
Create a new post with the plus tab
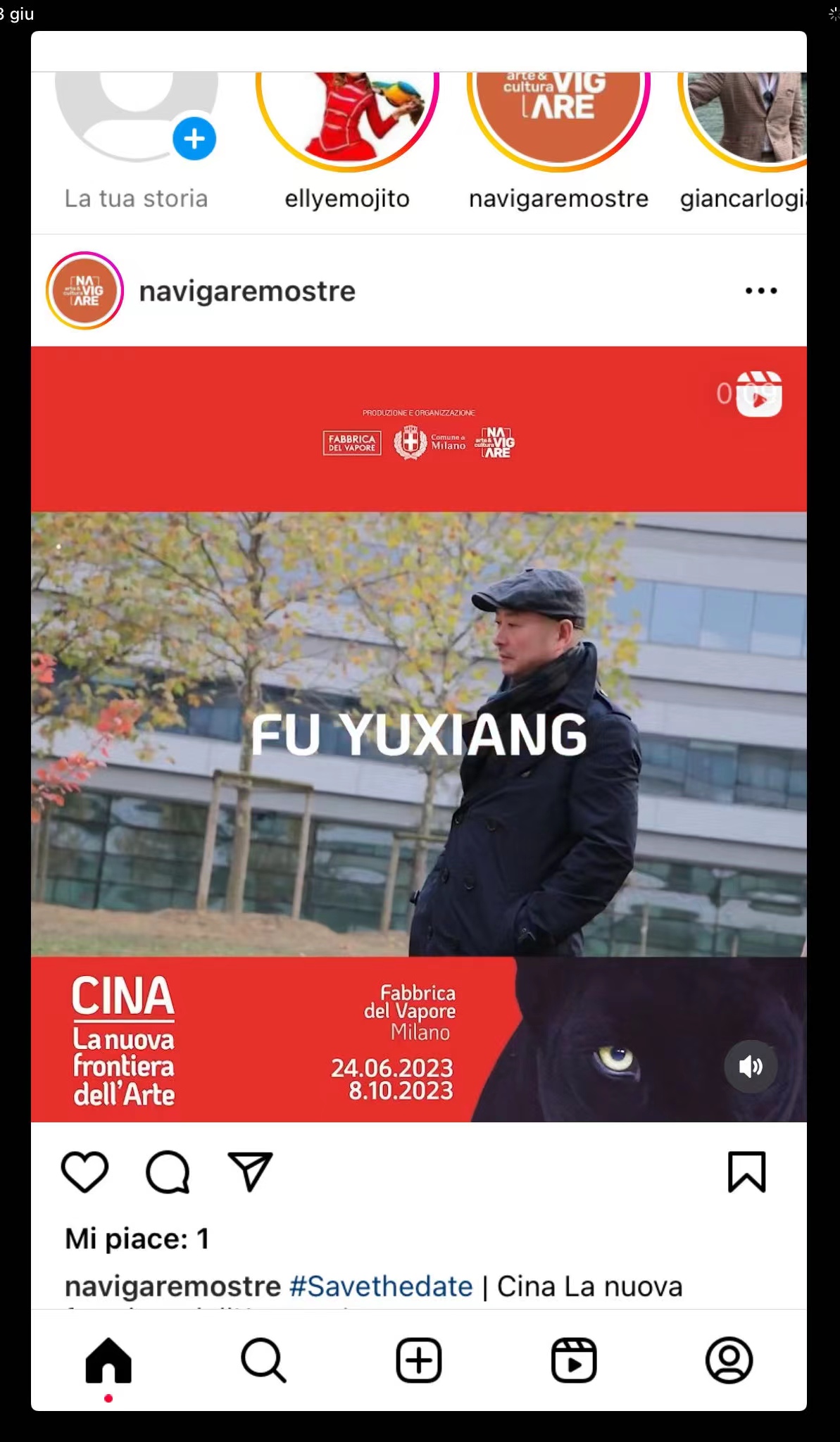tap(419, 1360)
